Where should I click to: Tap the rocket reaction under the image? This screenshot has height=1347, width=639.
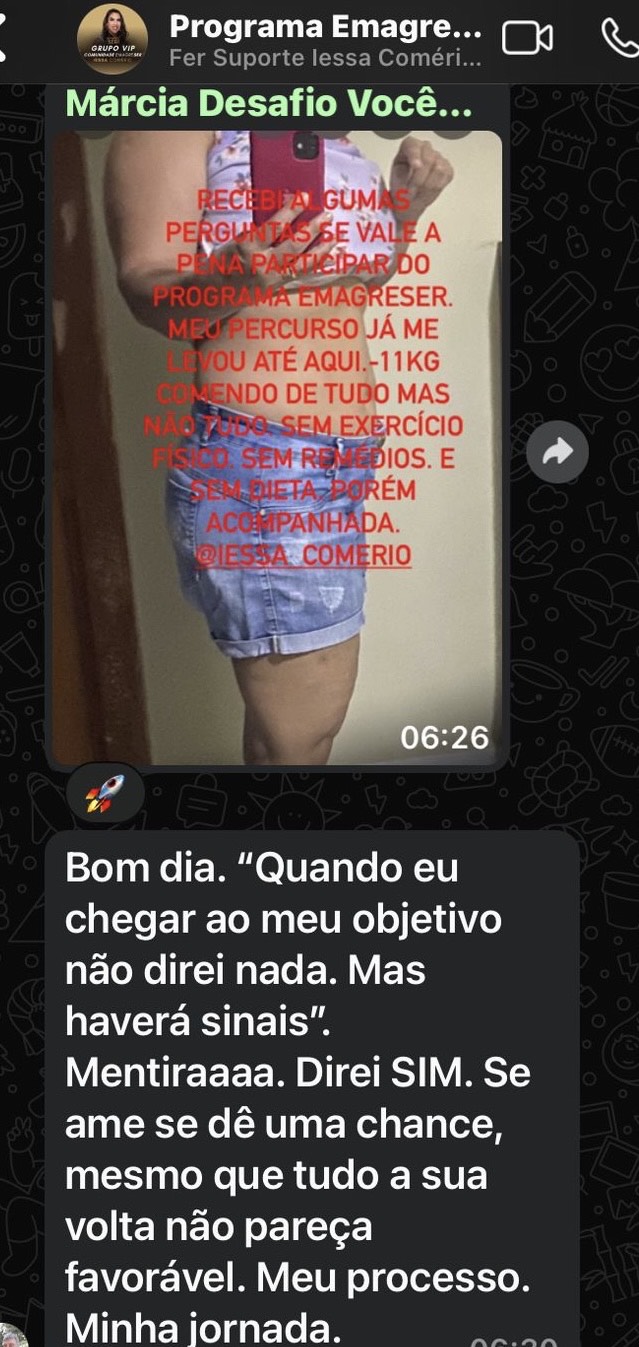pos(105,793)
